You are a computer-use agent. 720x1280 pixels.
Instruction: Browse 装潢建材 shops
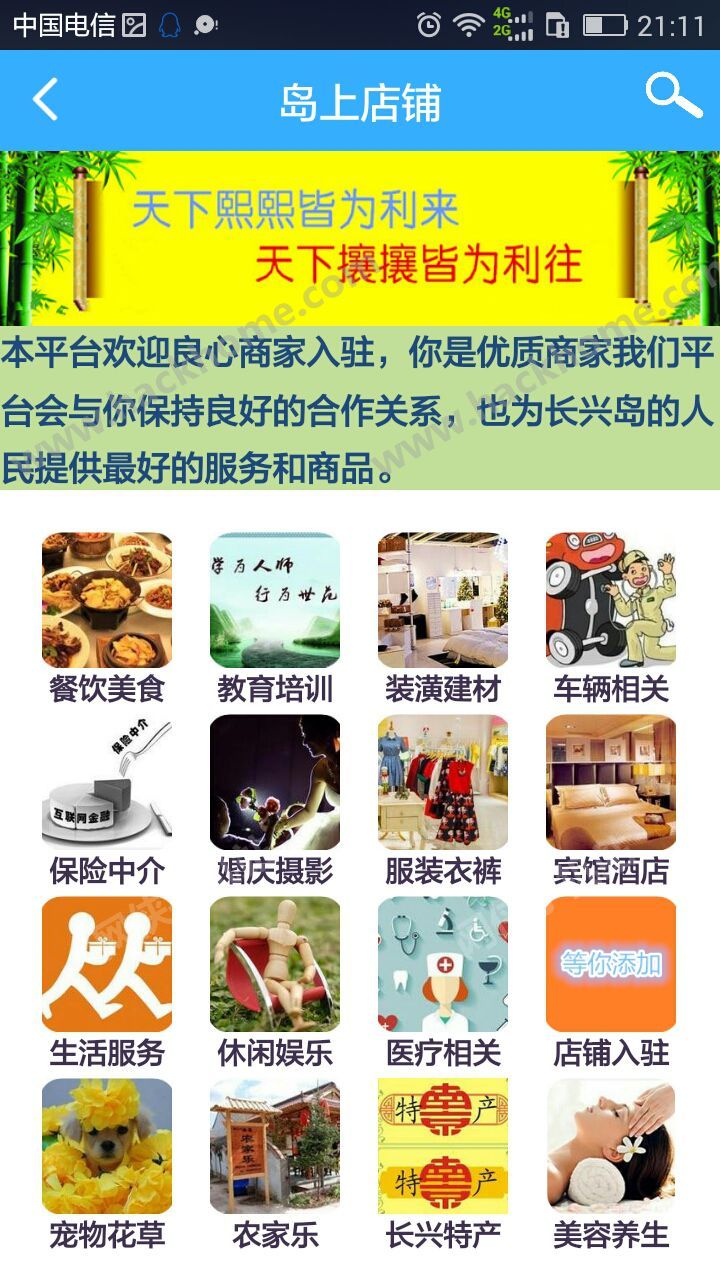click(443, 600)
